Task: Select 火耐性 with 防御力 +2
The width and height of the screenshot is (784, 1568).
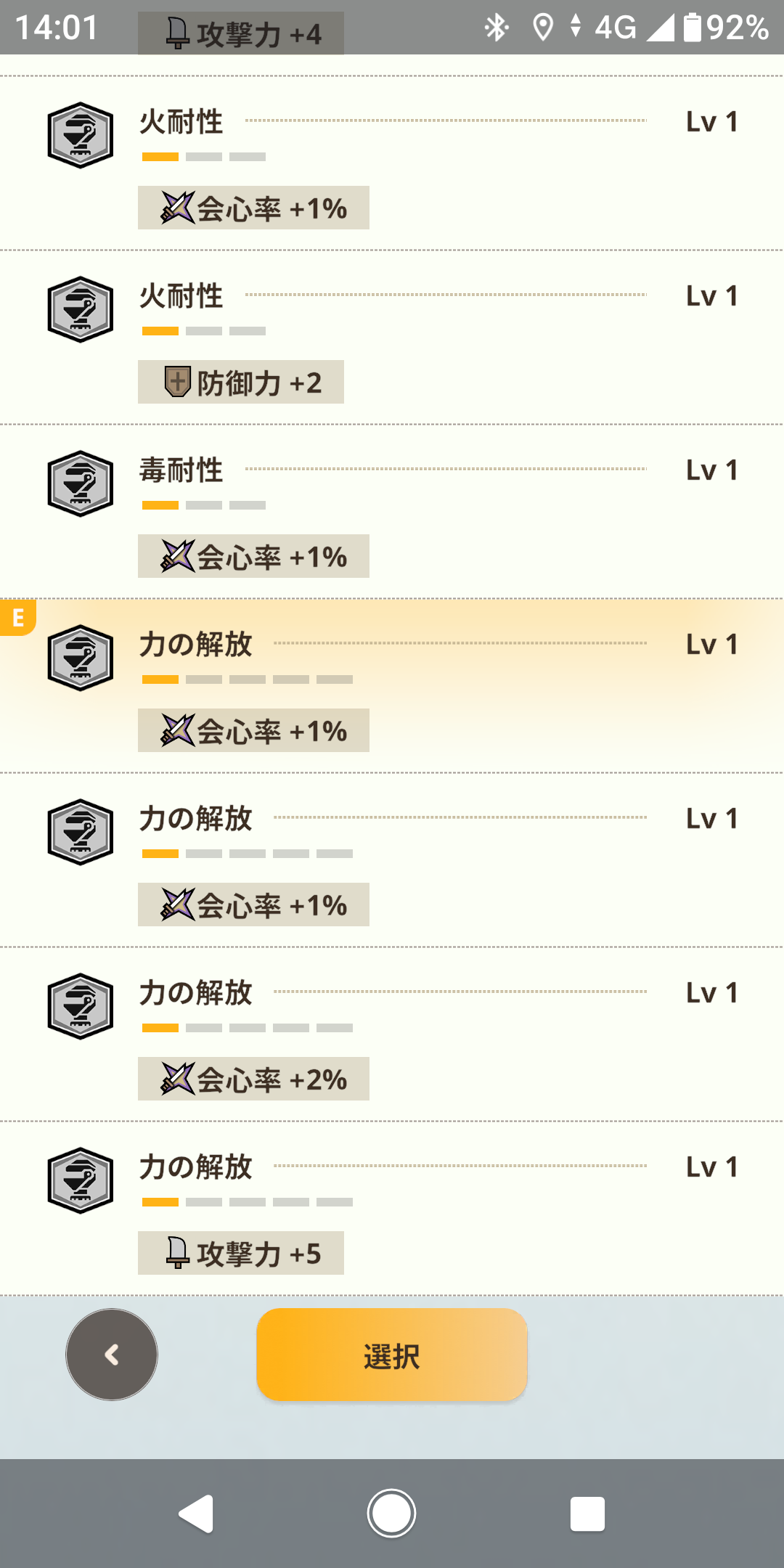Action: pyautogui.click(x=392, y=338)
